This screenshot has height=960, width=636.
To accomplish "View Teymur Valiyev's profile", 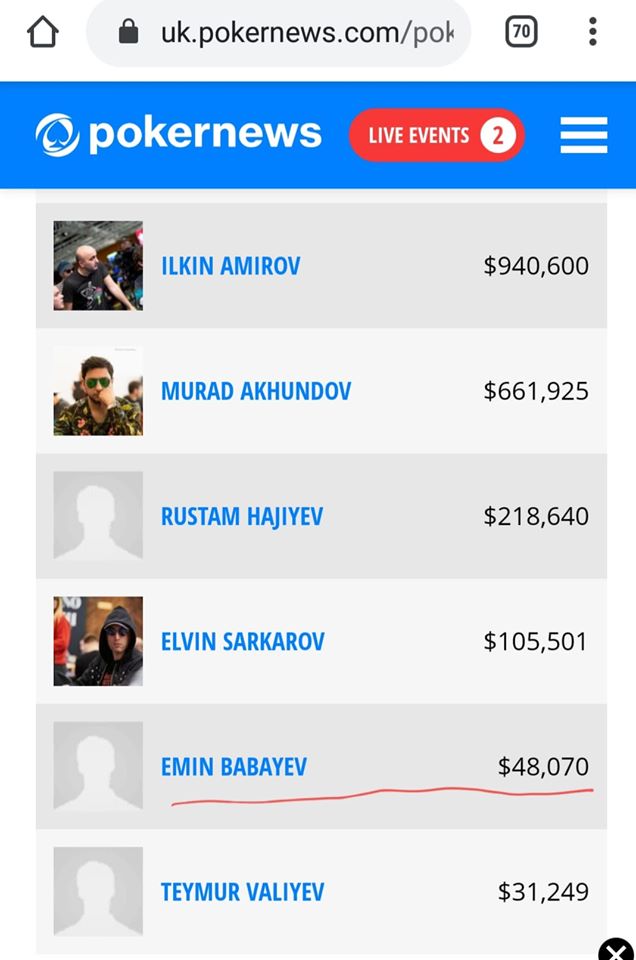I will [242, 892].
